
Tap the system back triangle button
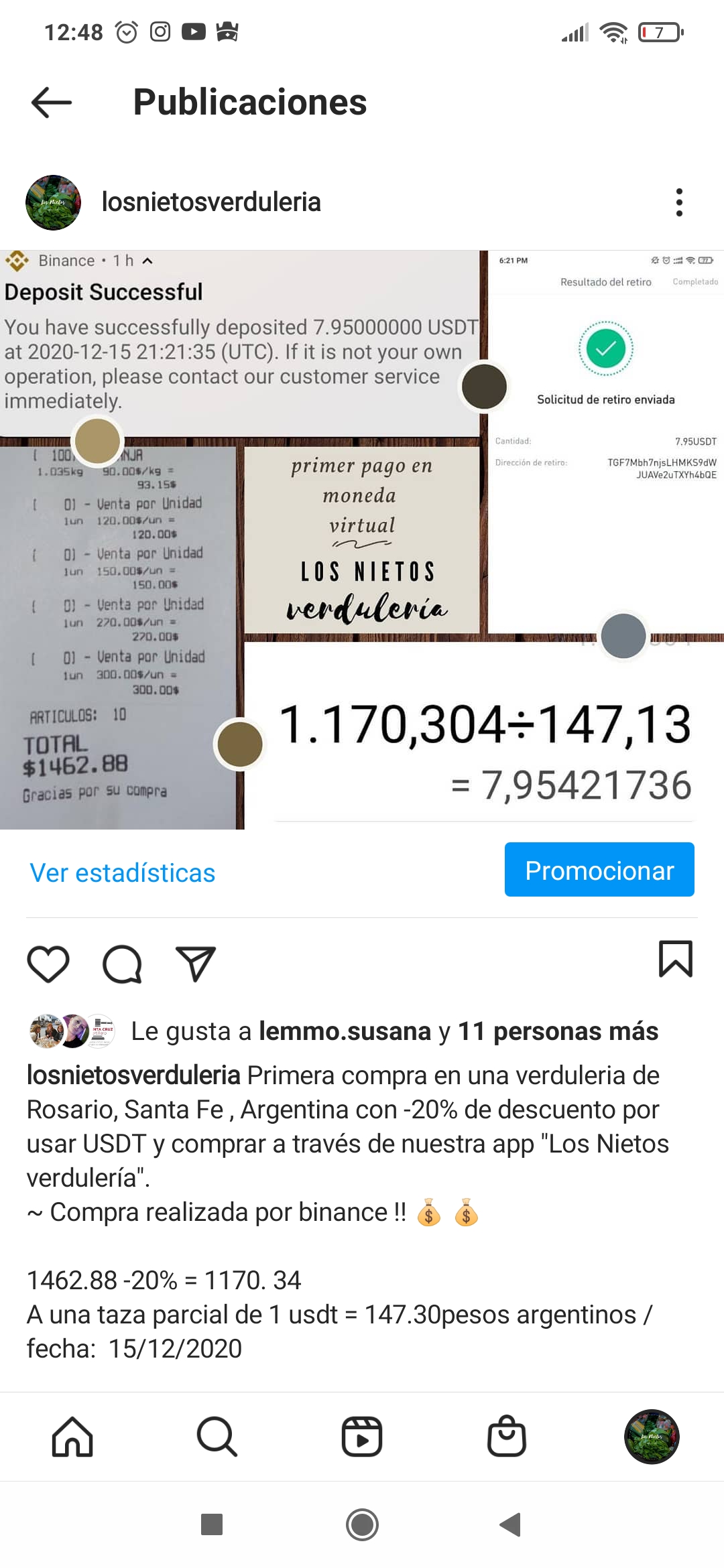511,1524
